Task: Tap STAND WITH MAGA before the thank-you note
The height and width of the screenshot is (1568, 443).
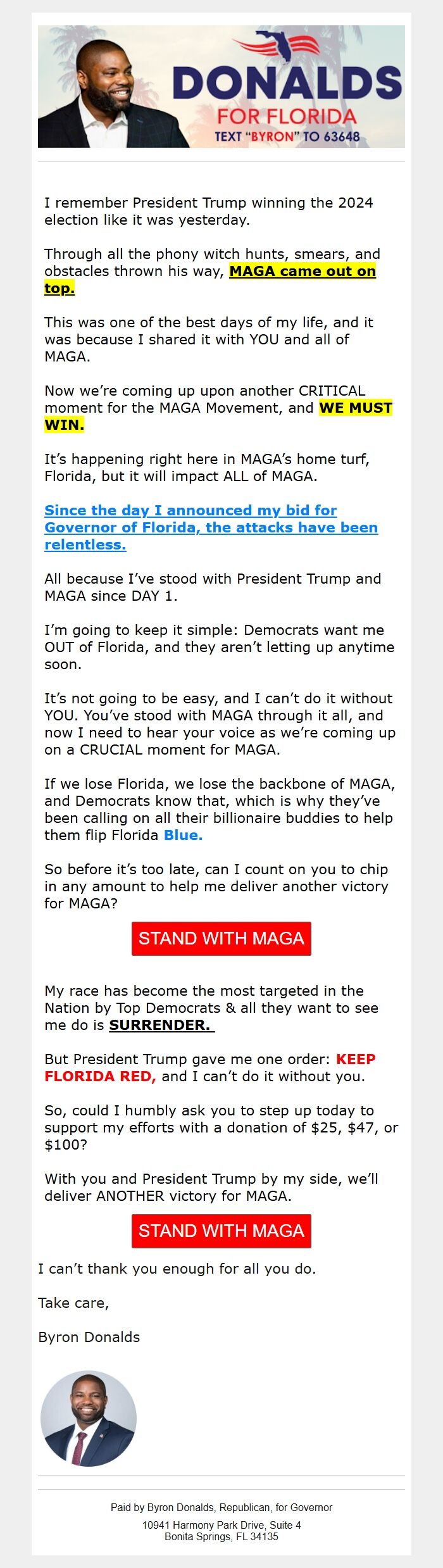Action: (221, 1231)
